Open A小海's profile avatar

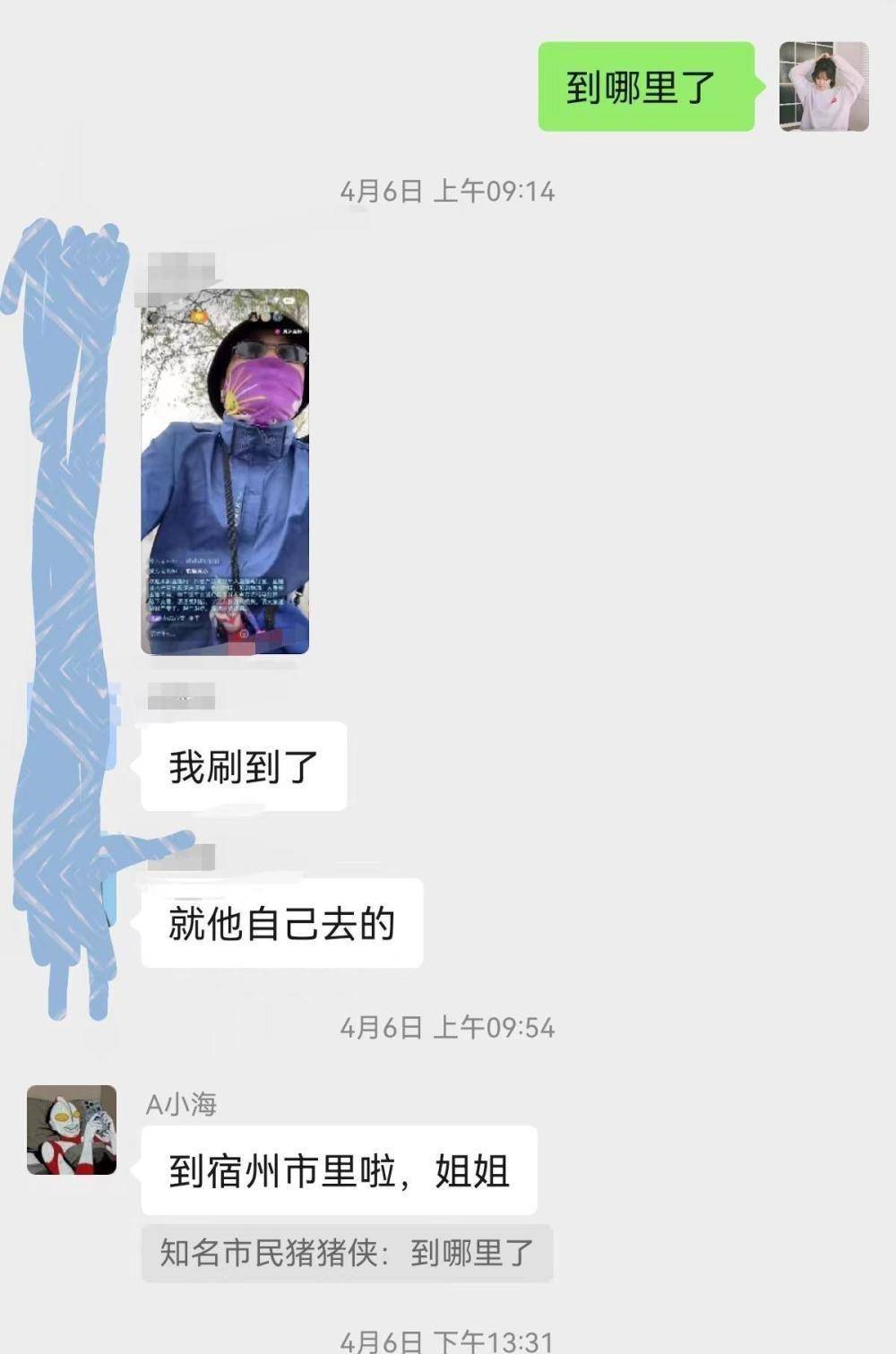pos(72,1130)
